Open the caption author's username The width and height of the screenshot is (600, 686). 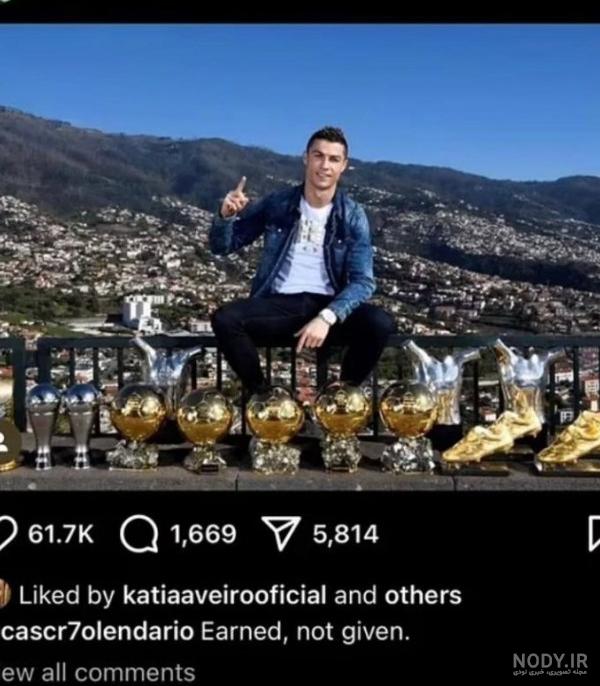pos(97,632)
